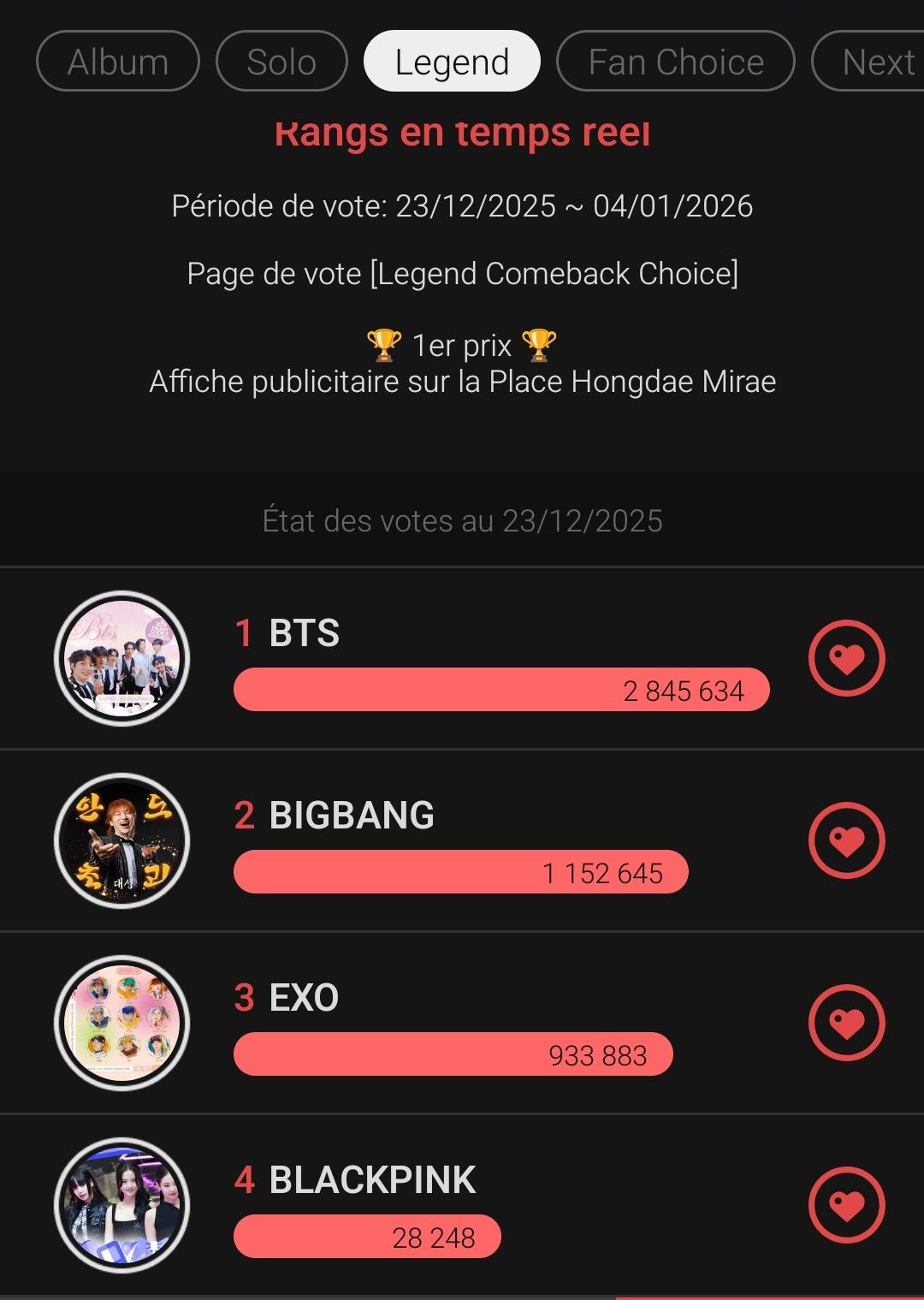Screen dimensions: 924x1300
Task: Show the Next category chip
Action: [873, 62]
